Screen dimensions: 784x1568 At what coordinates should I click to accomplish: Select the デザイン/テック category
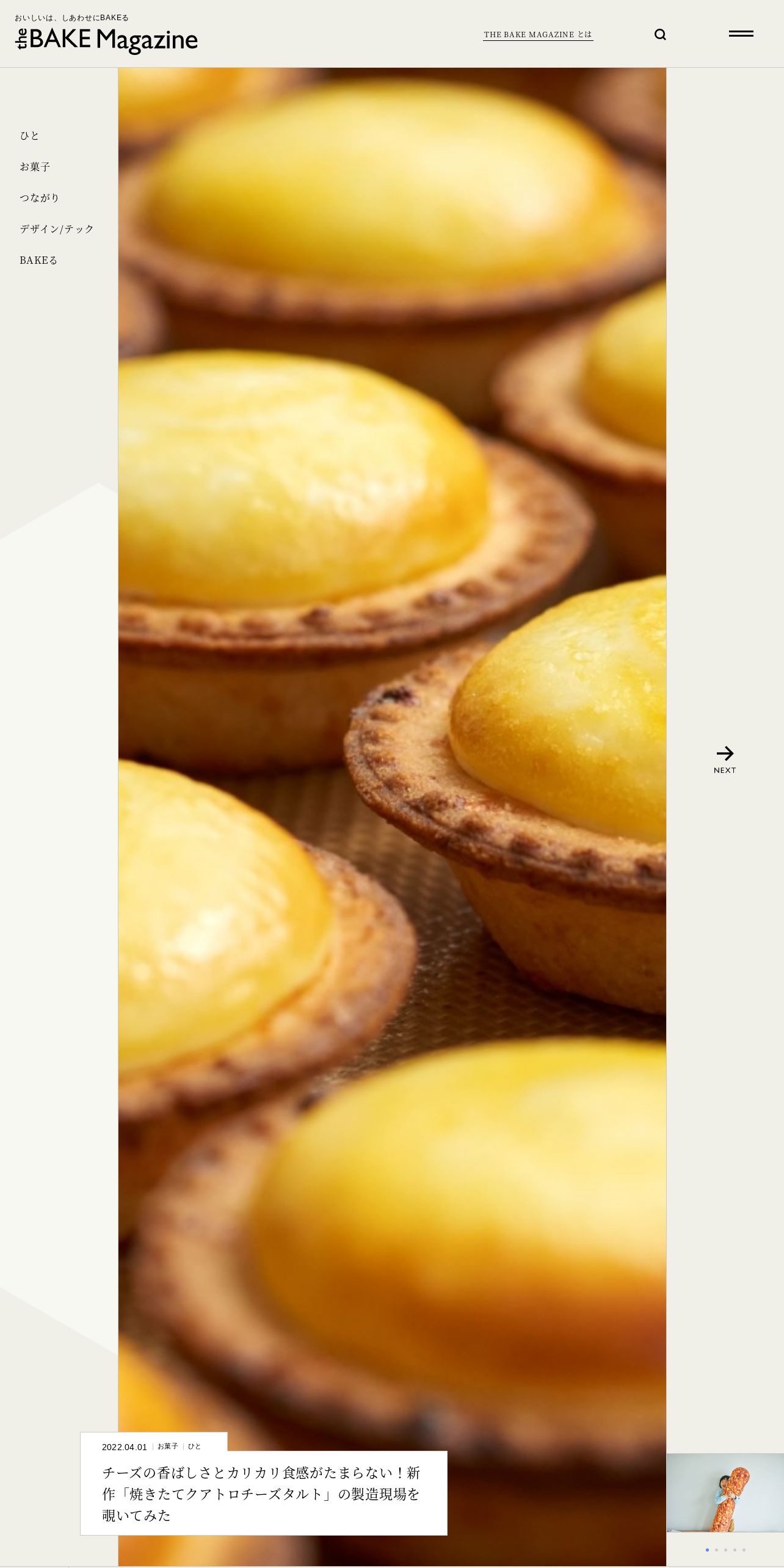pos(57,229)
